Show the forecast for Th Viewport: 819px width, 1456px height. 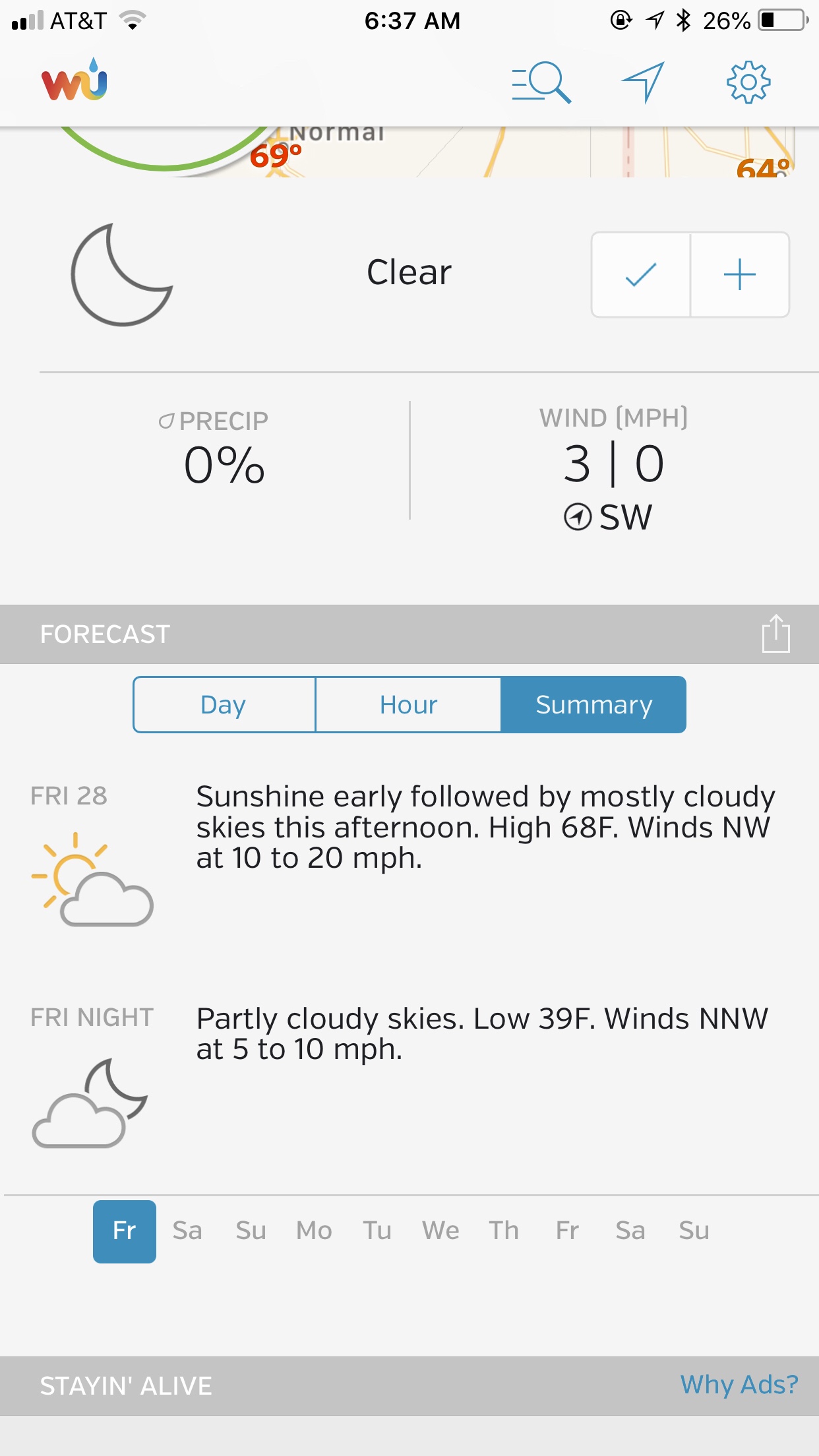(504, 1230)
